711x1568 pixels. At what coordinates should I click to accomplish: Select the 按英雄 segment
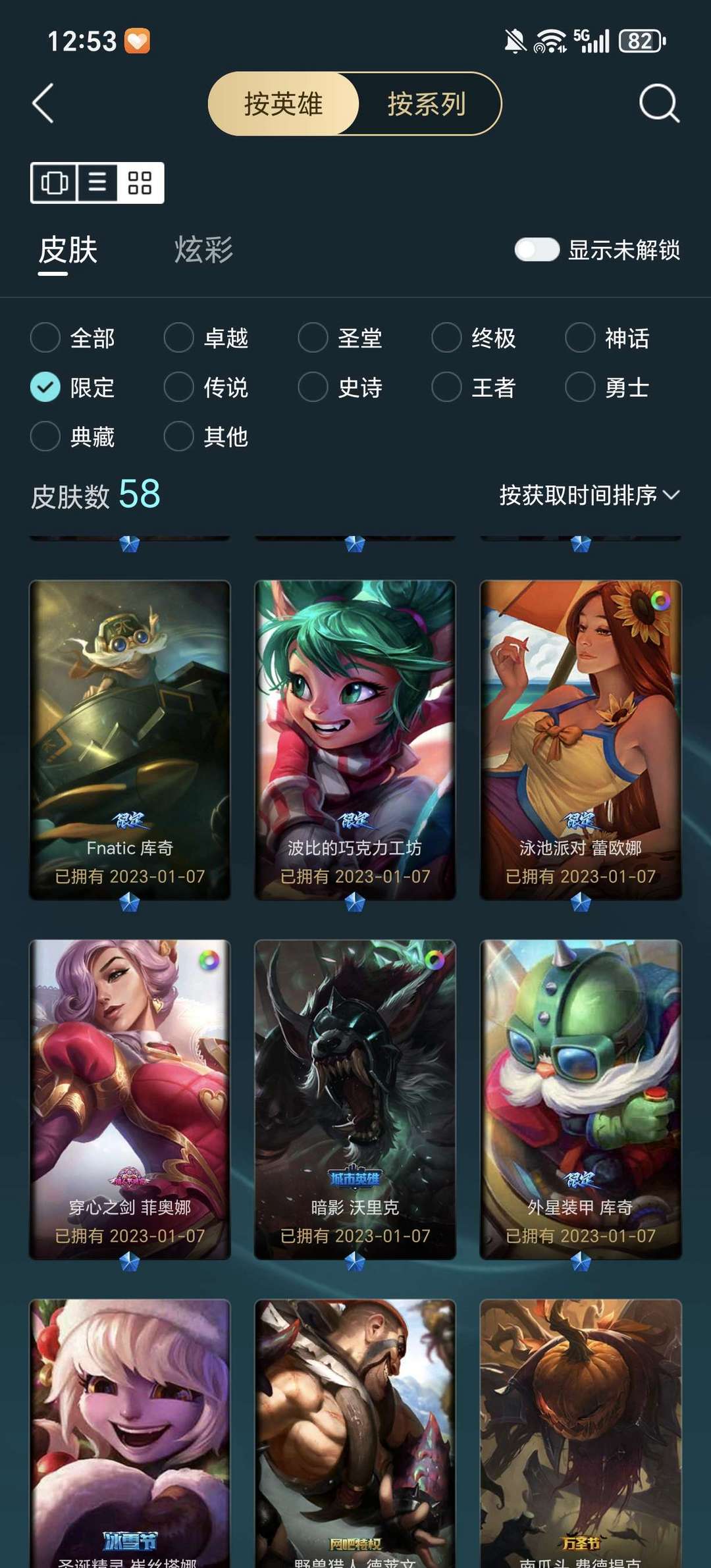284,104
